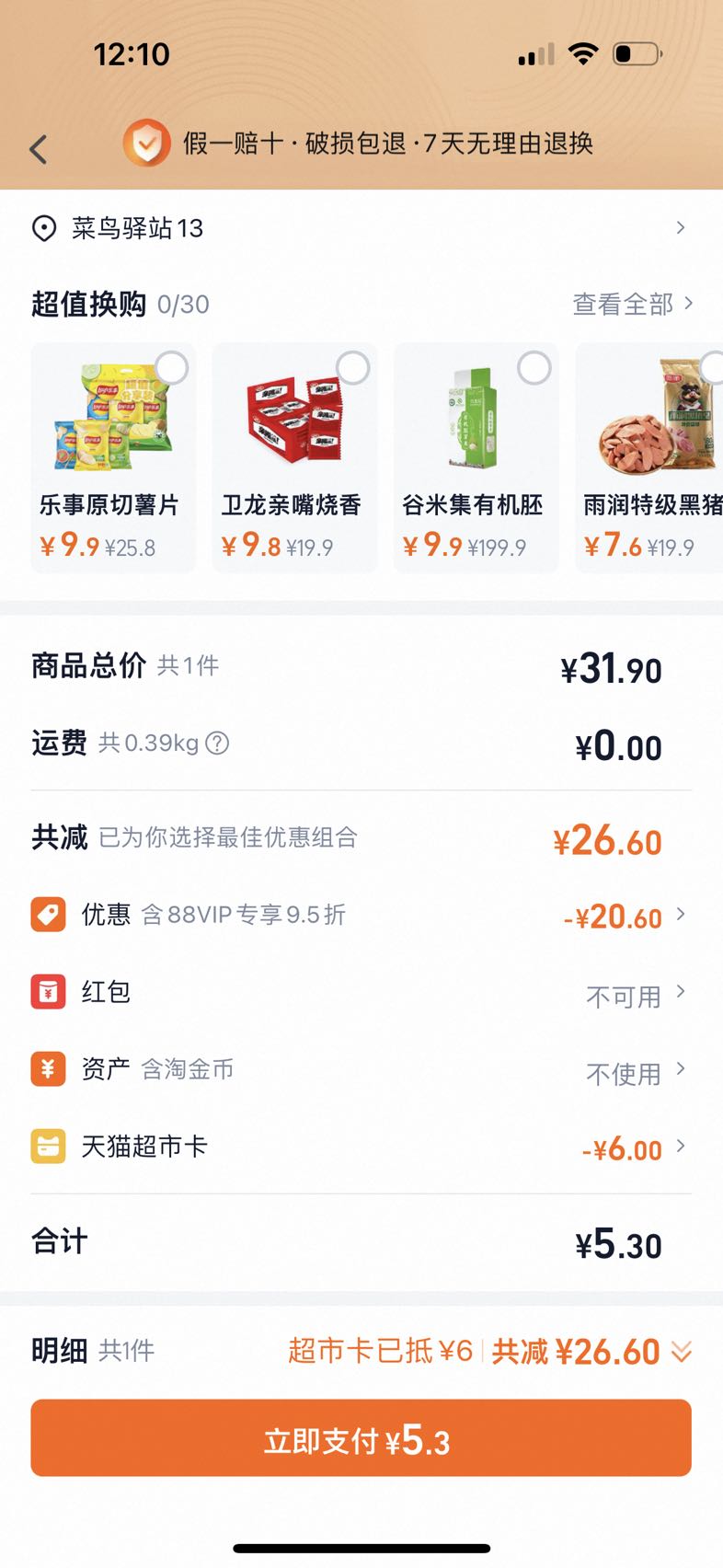Tap 查看全部 to view all add-on deals
723x1568 pixels.
(x=633, y=304)
